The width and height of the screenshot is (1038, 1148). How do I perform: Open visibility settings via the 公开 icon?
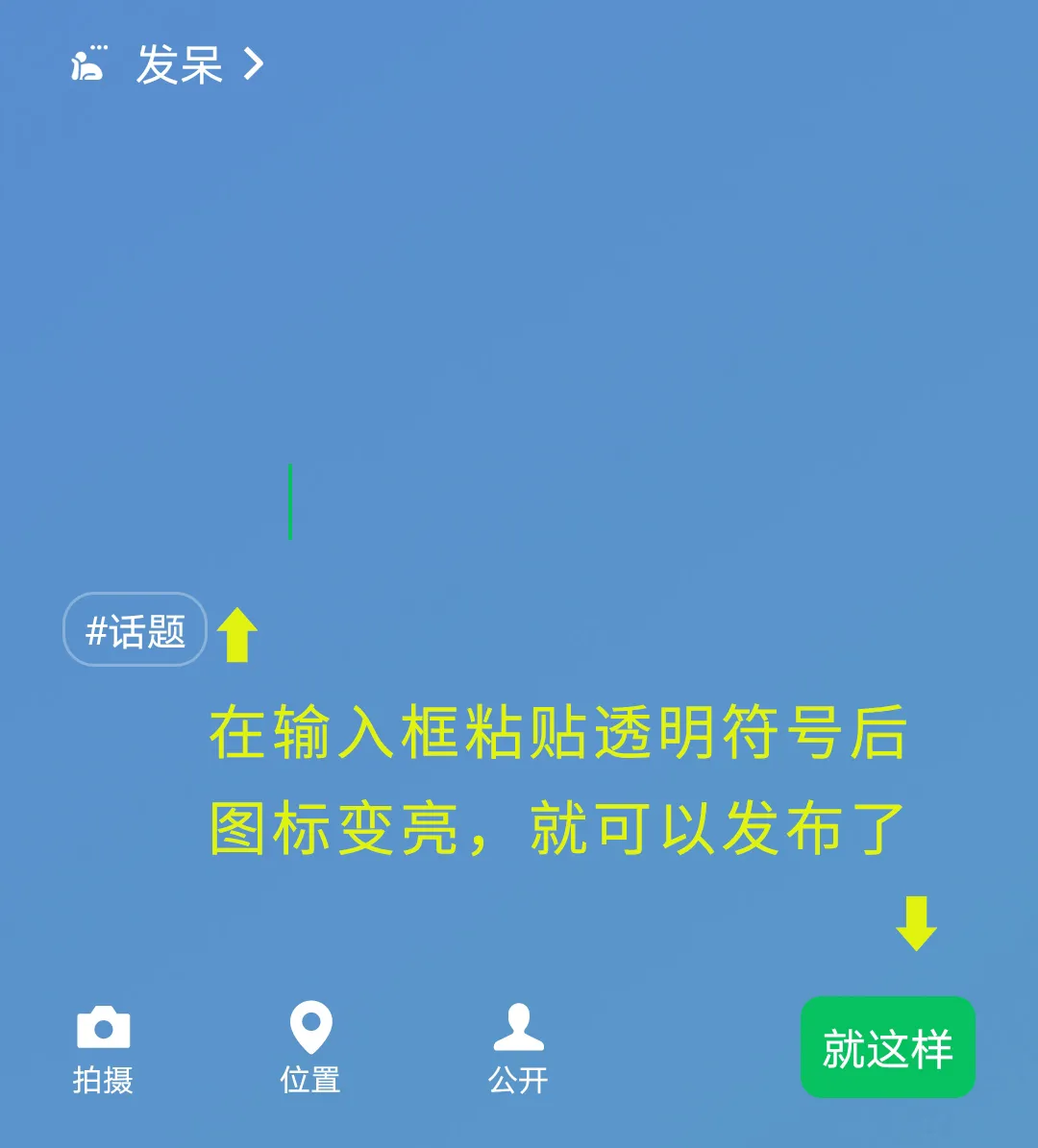pos(519,1027)
